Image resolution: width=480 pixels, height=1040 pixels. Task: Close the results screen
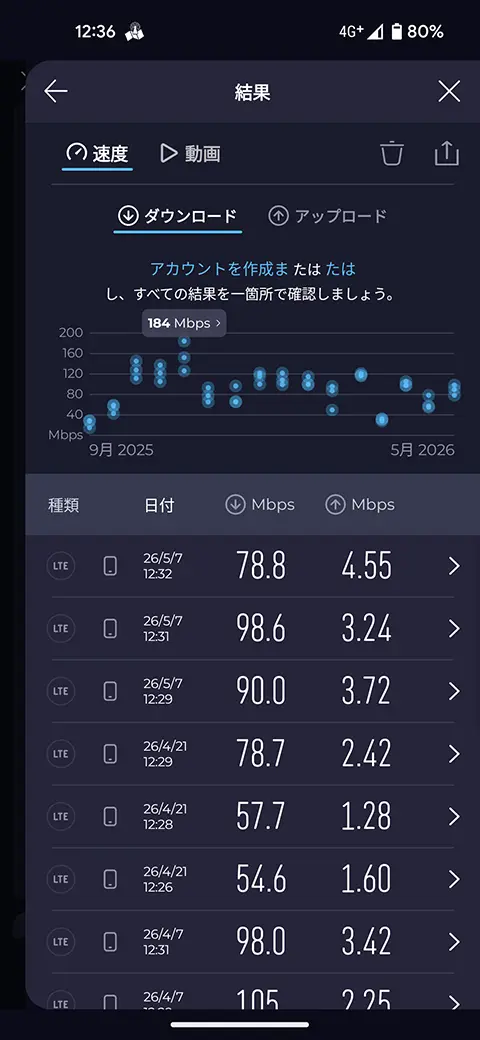pyautogui.click(x=449, y=92)
